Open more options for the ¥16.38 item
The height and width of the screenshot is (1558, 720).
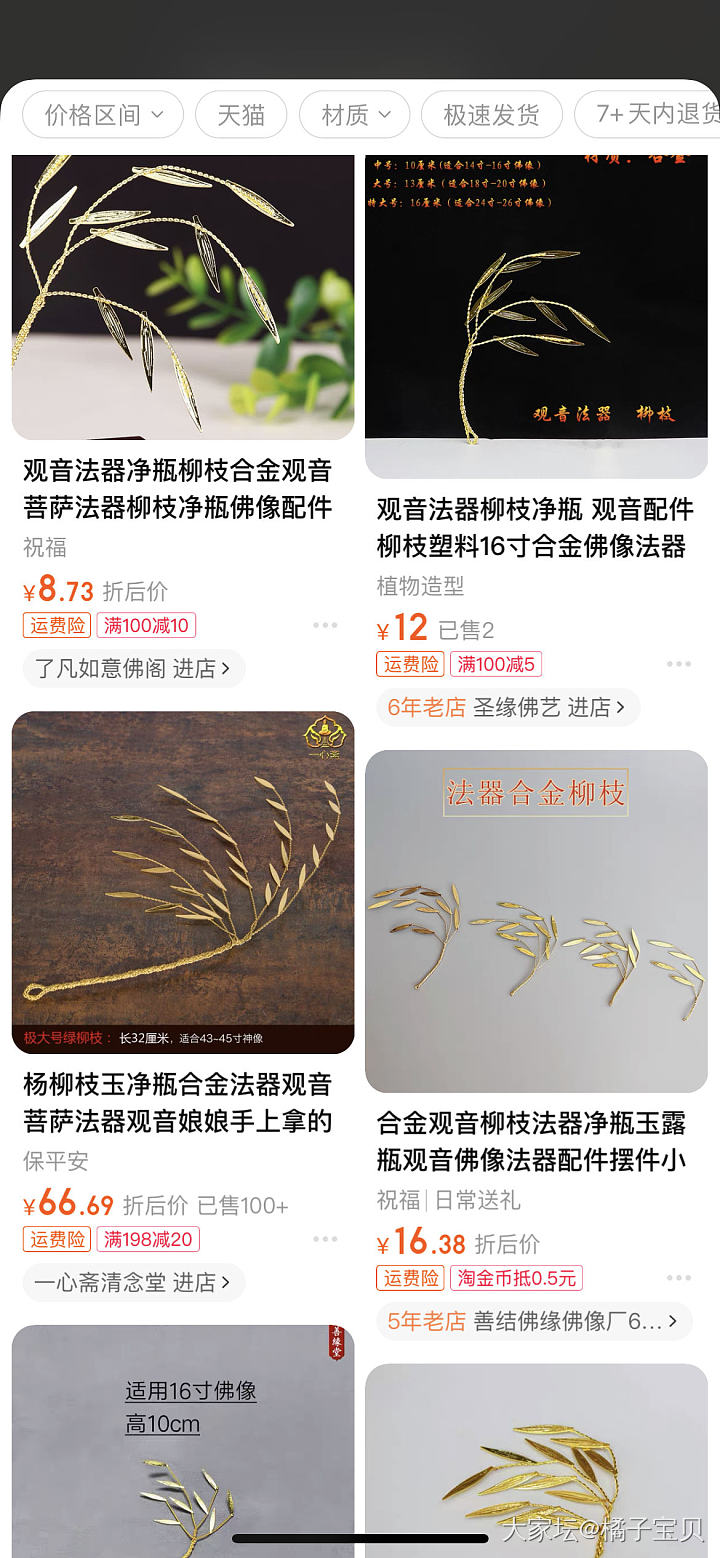pyautogui.click(x=678, y=1278)
